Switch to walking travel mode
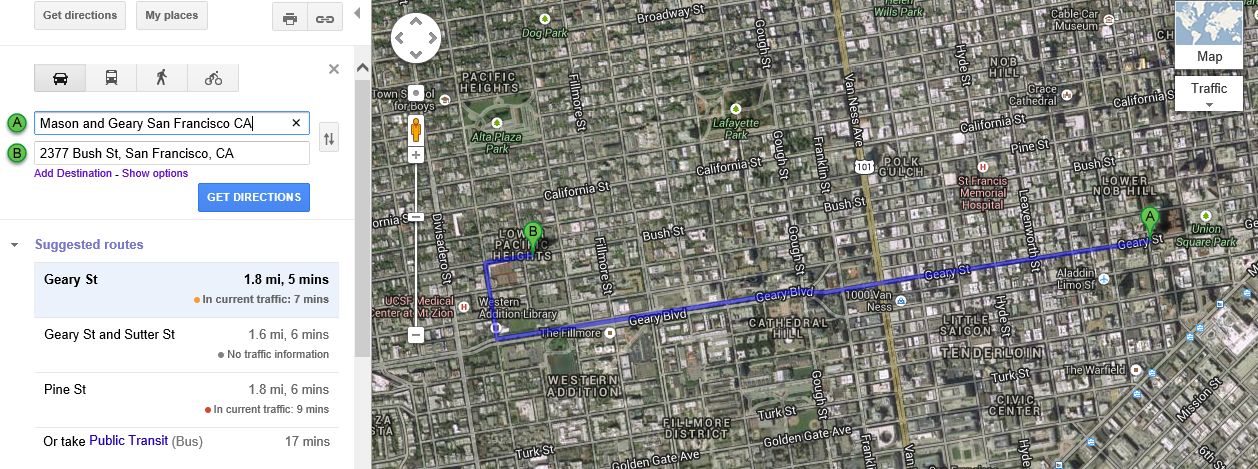The width and height of the screenshot is (1258, 469). point(162,78)
